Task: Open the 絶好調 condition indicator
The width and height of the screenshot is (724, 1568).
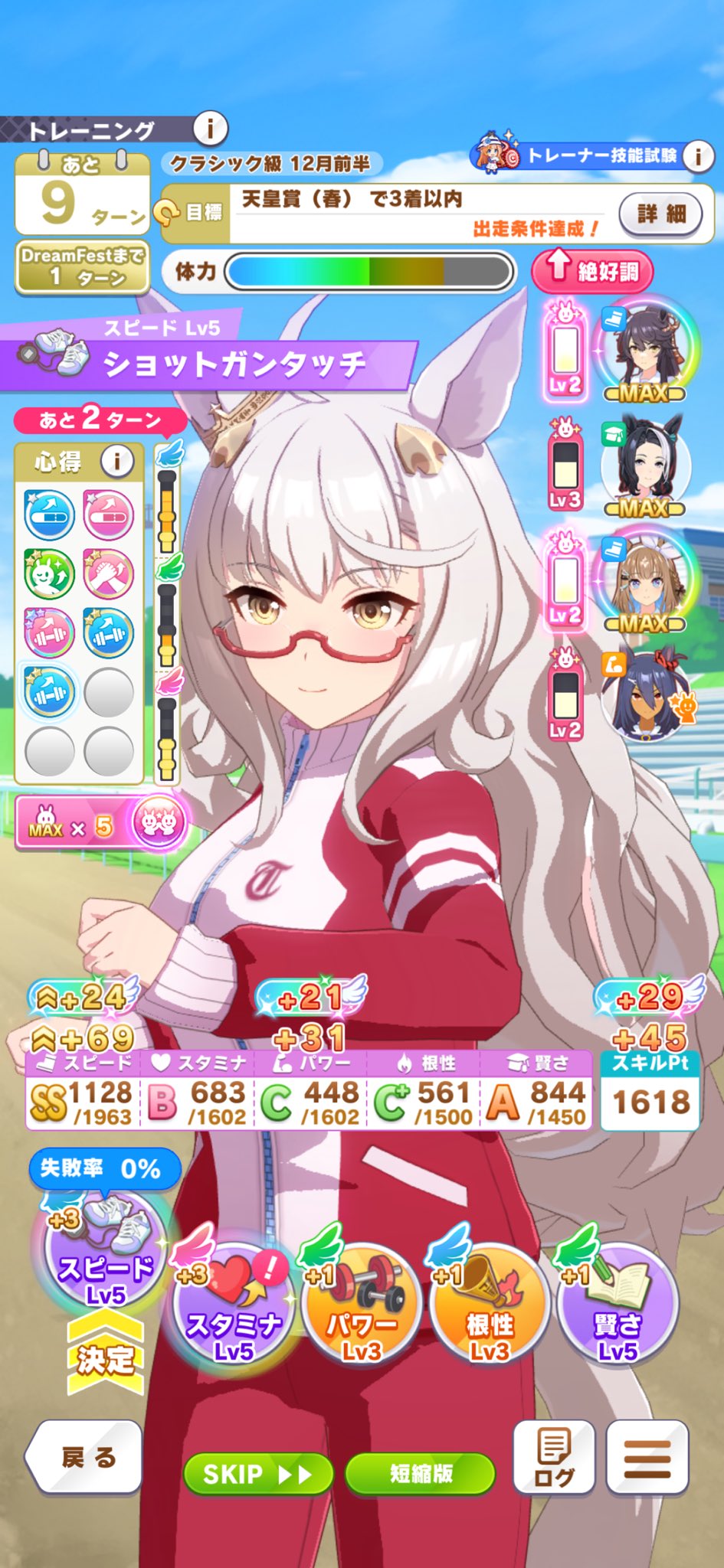Action: click(591, 271)
